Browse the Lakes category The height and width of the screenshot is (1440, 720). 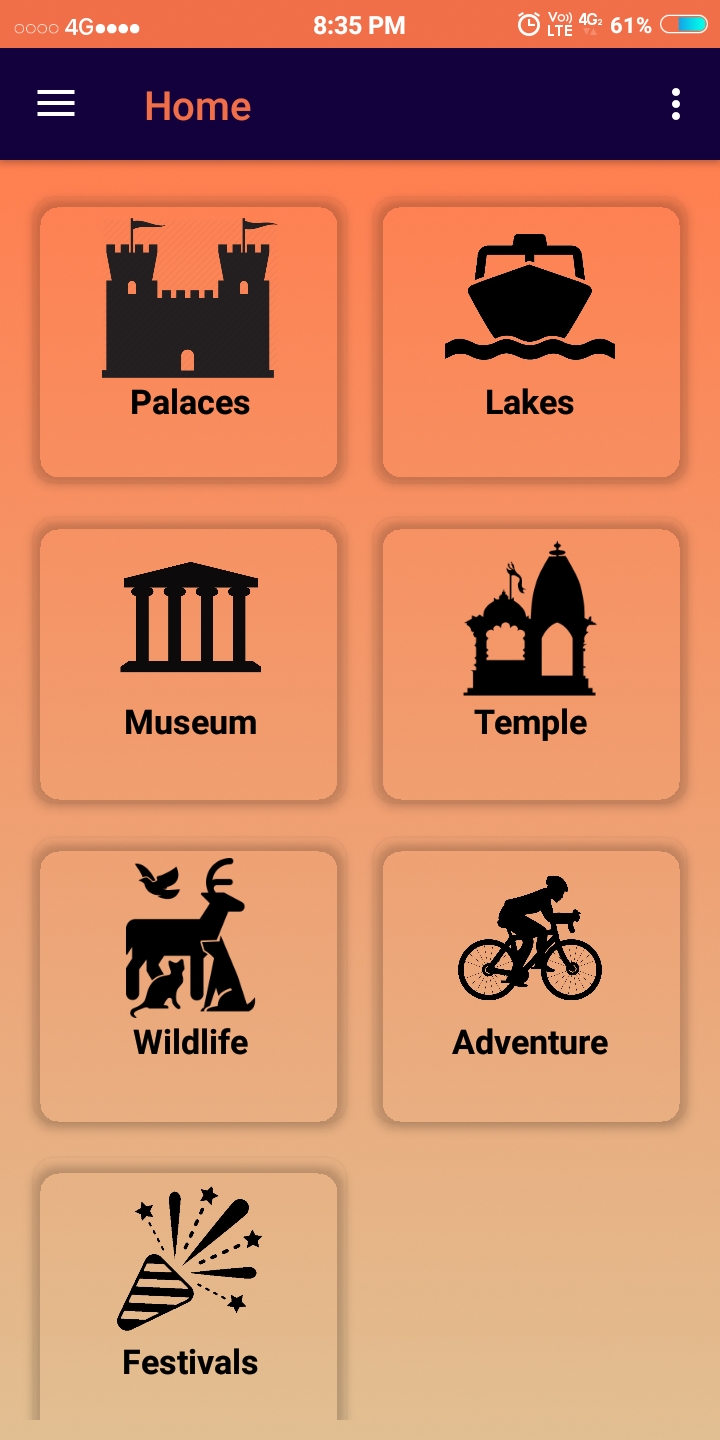click(531, 342)
